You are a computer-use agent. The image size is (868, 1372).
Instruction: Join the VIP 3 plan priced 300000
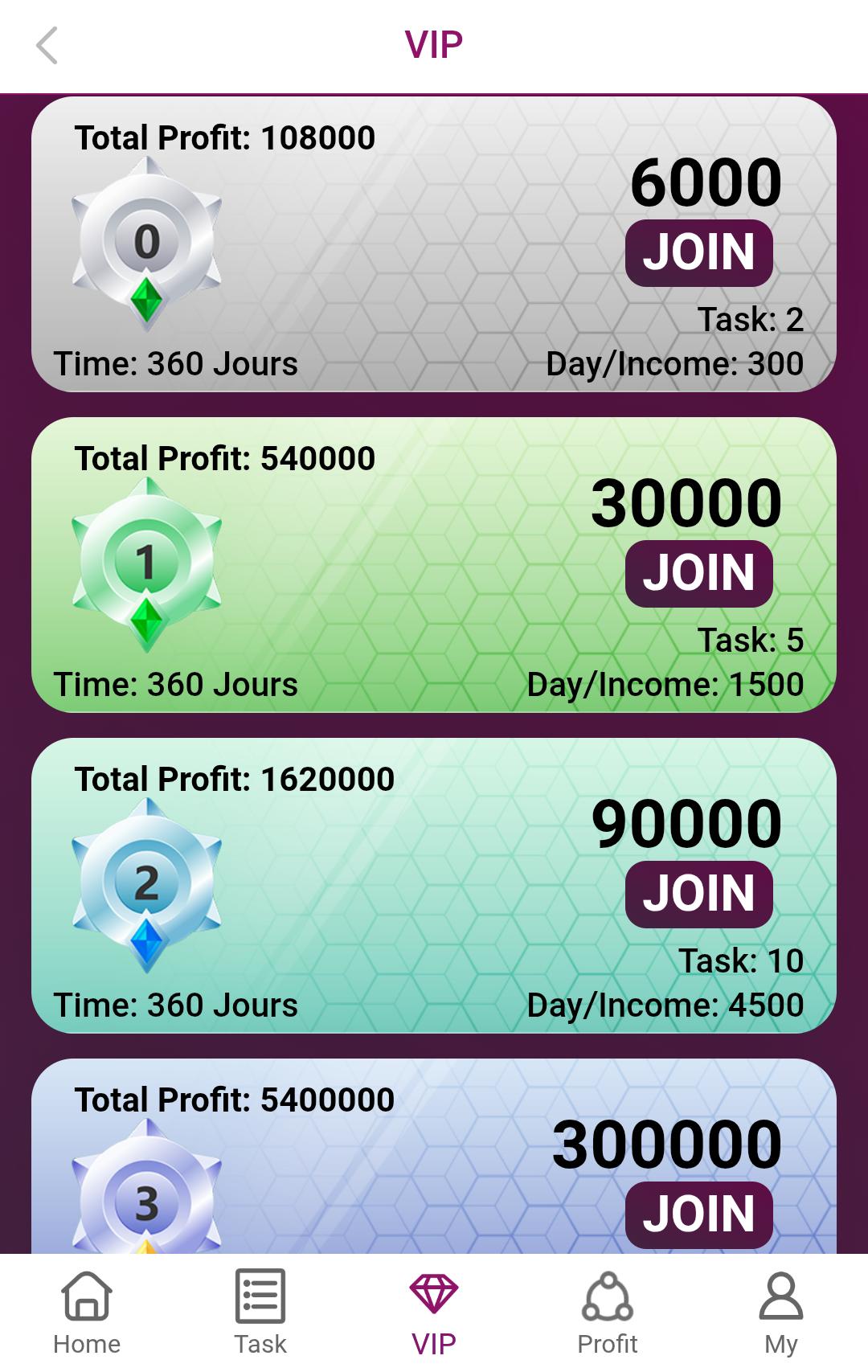[698, 1214]
